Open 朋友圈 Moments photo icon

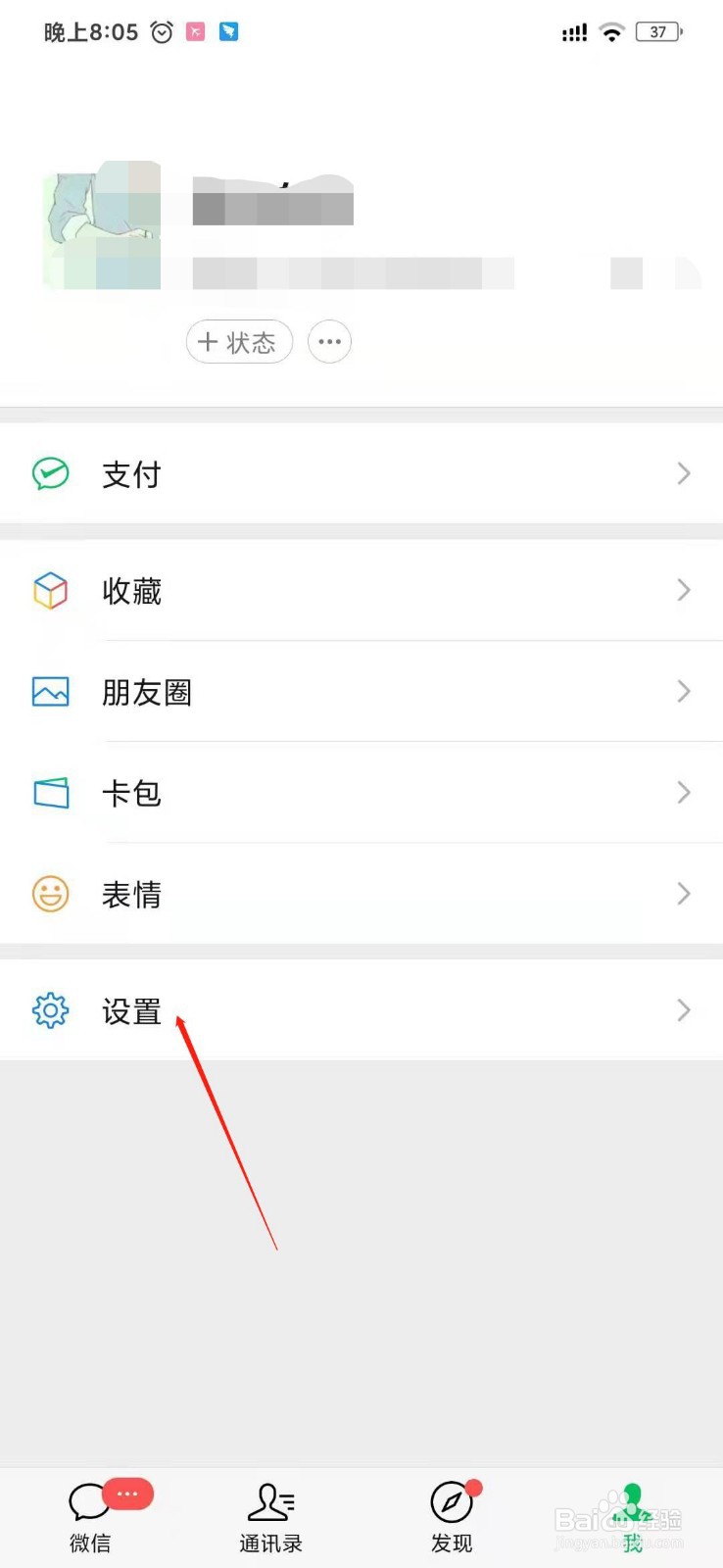tap(50, 692)
